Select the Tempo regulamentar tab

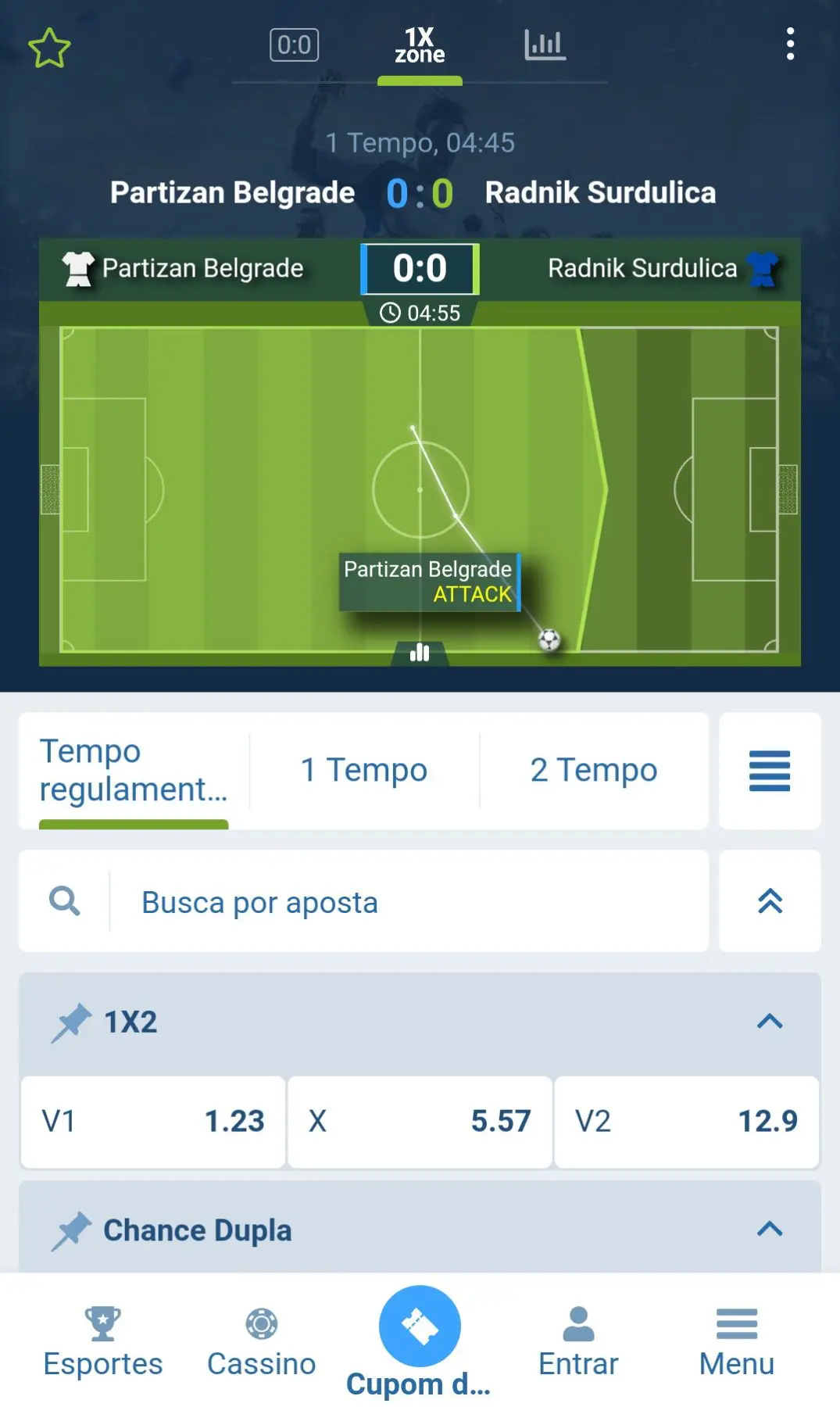[x=134, y=770]
